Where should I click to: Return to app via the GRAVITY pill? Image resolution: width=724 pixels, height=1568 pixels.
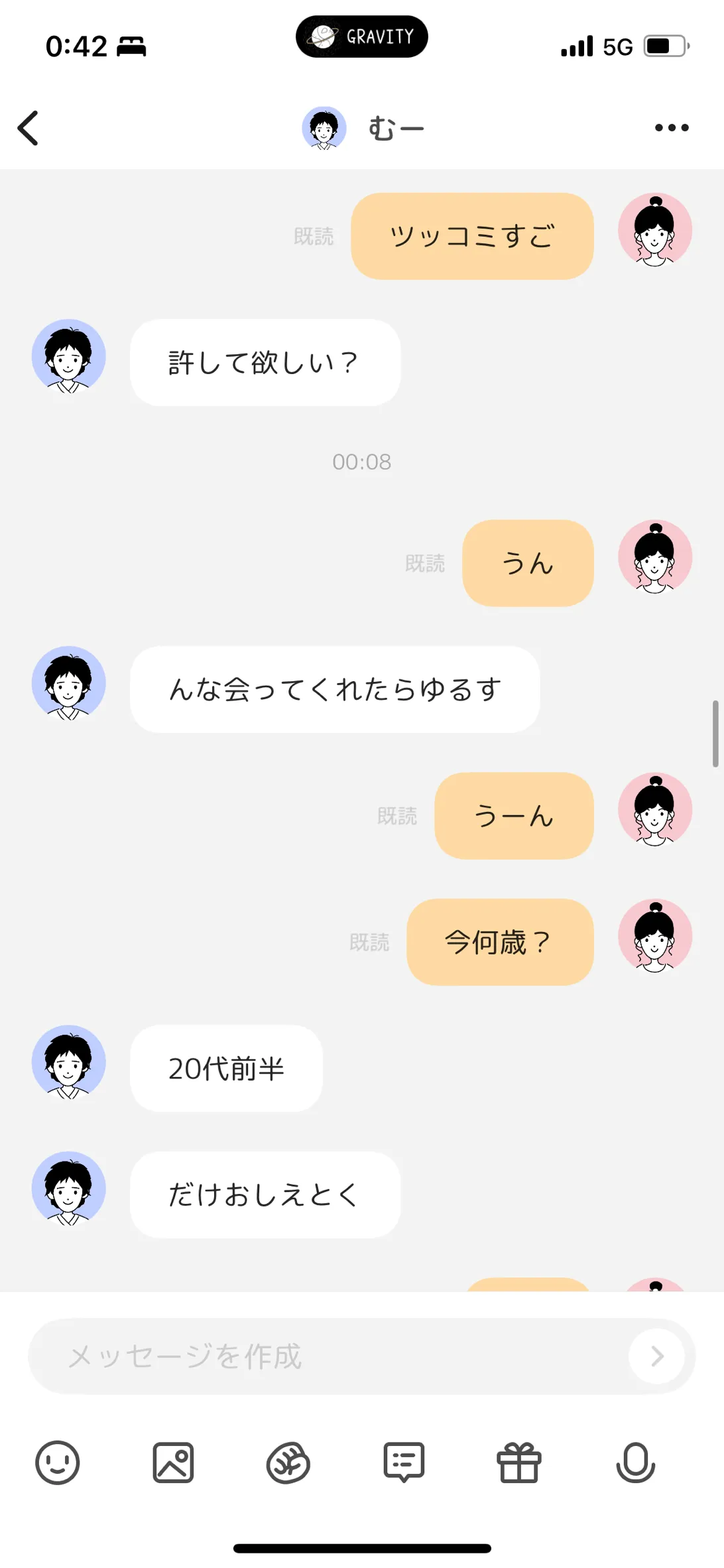click(362, 36)
